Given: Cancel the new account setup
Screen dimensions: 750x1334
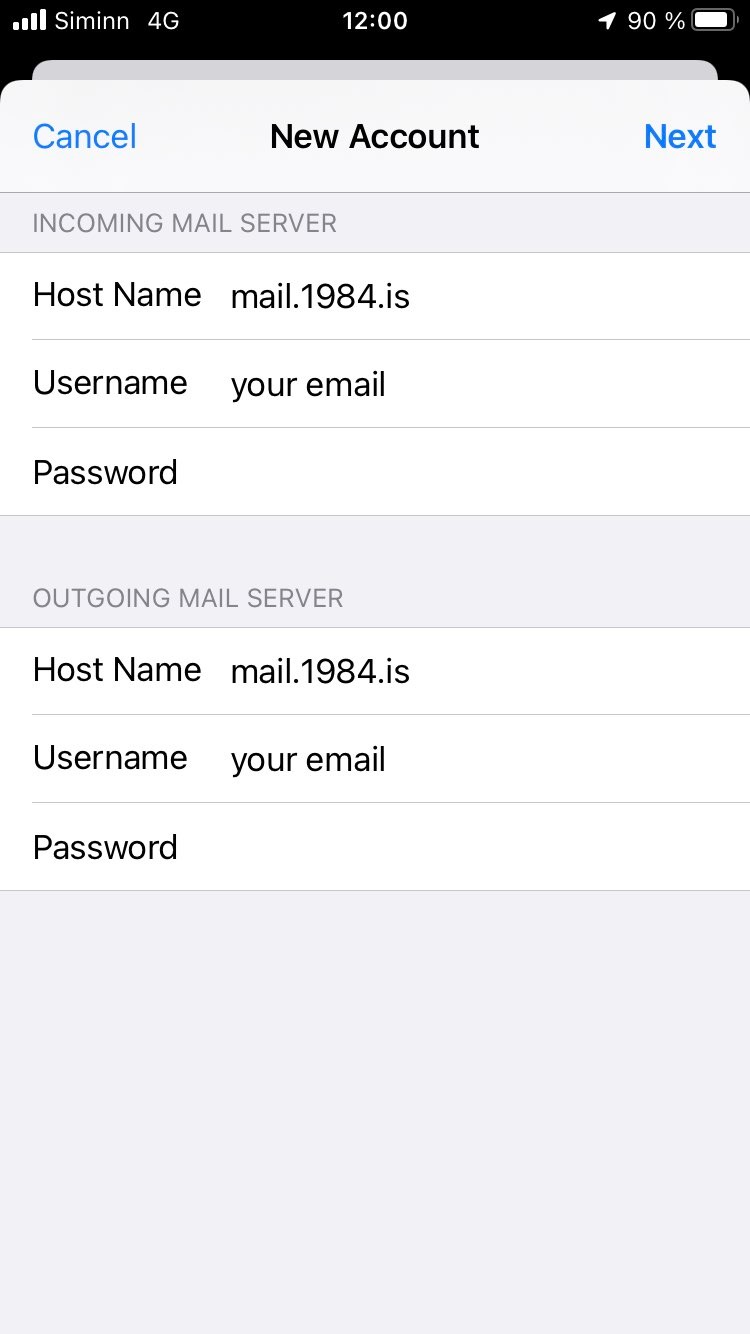Looking at the screenshot, I should [85, 137].
